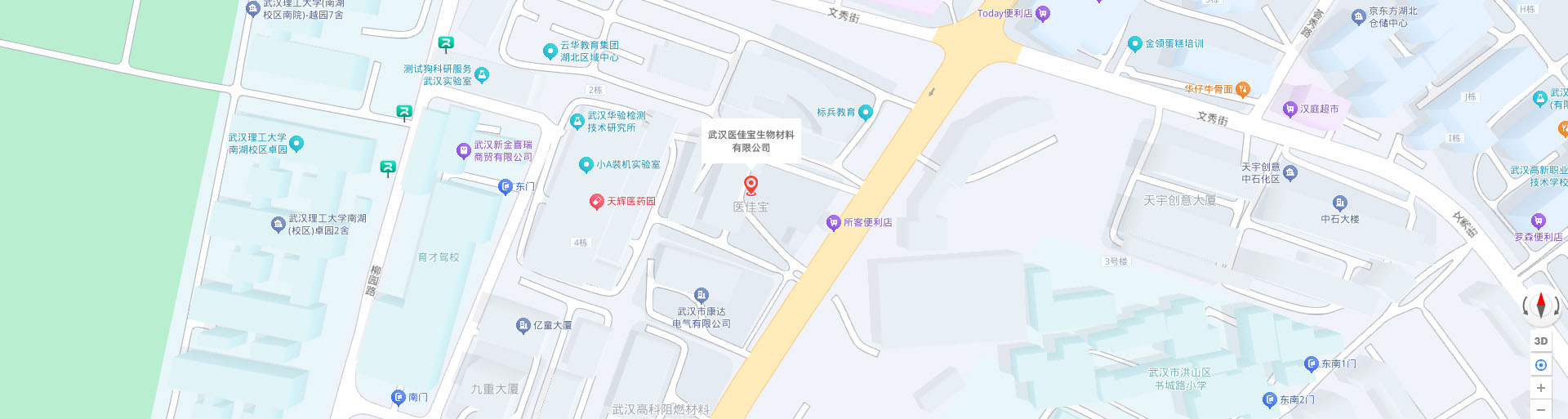Open the Today便利店 marker
The height and width of the screenshot is (419, 1568).
point(1043,14)
